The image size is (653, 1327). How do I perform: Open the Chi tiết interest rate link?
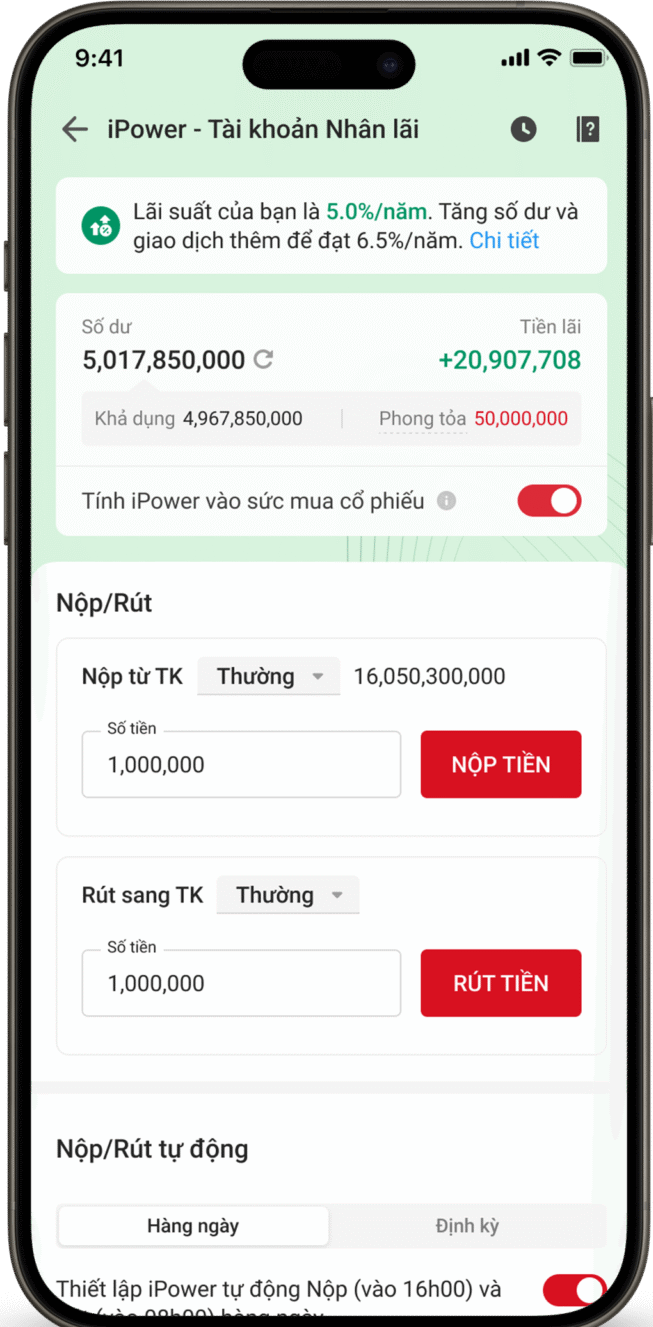tap(504, 241)
